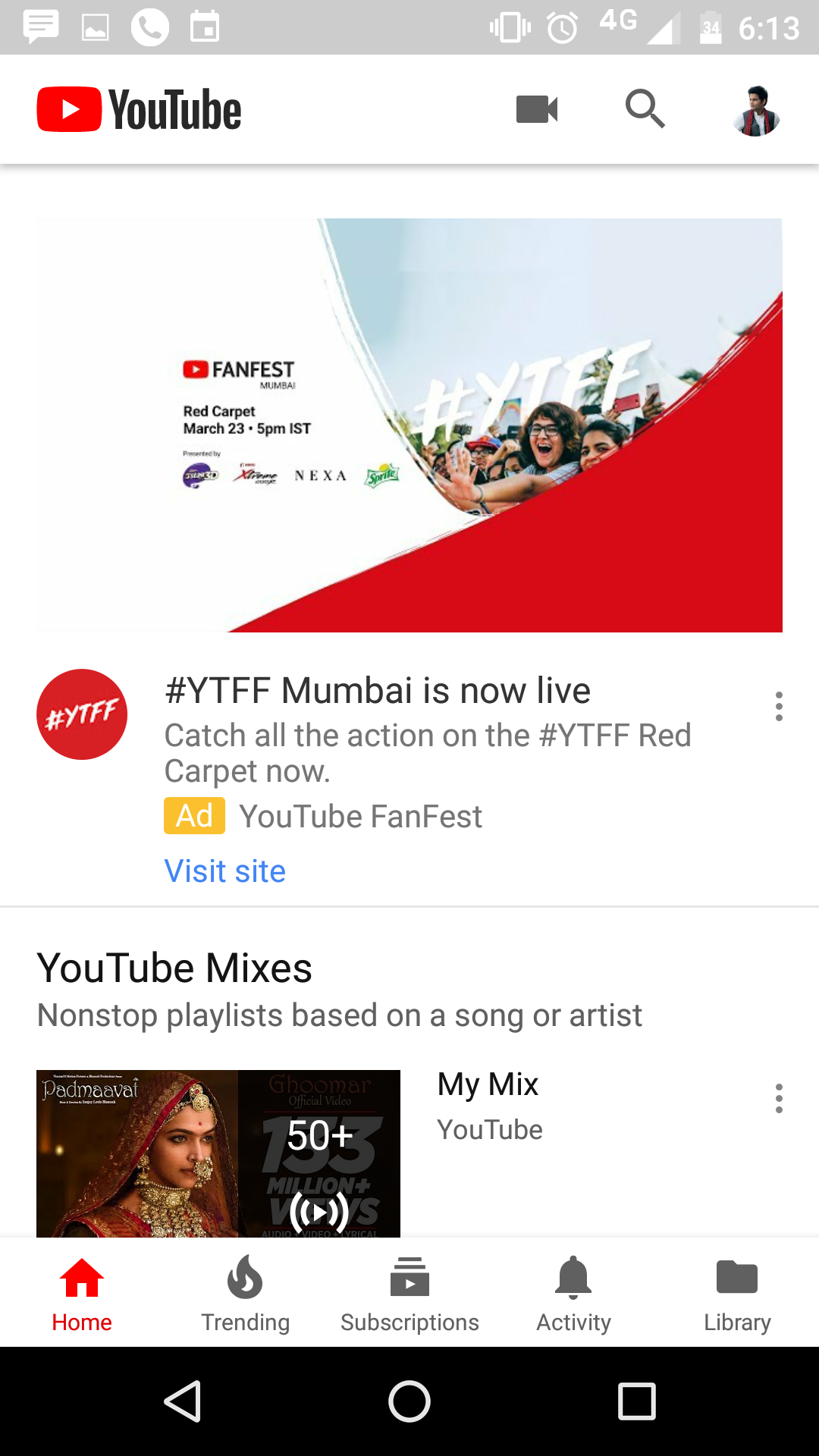The width and height of the screenshot is (819, 1456).
Task: Switch to the Activity tab
Action: 573,1294
